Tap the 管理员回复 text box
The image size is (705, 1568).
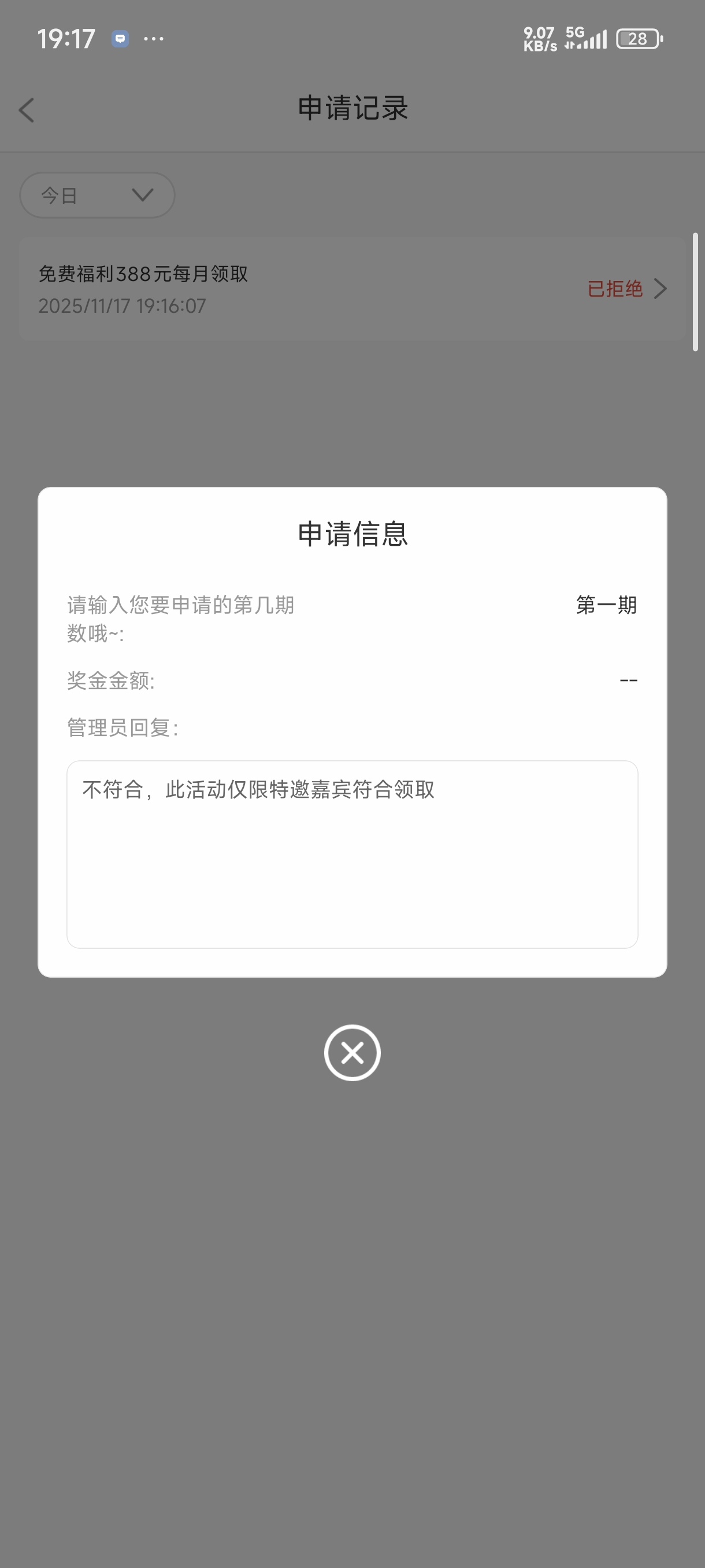coord(352,853)
